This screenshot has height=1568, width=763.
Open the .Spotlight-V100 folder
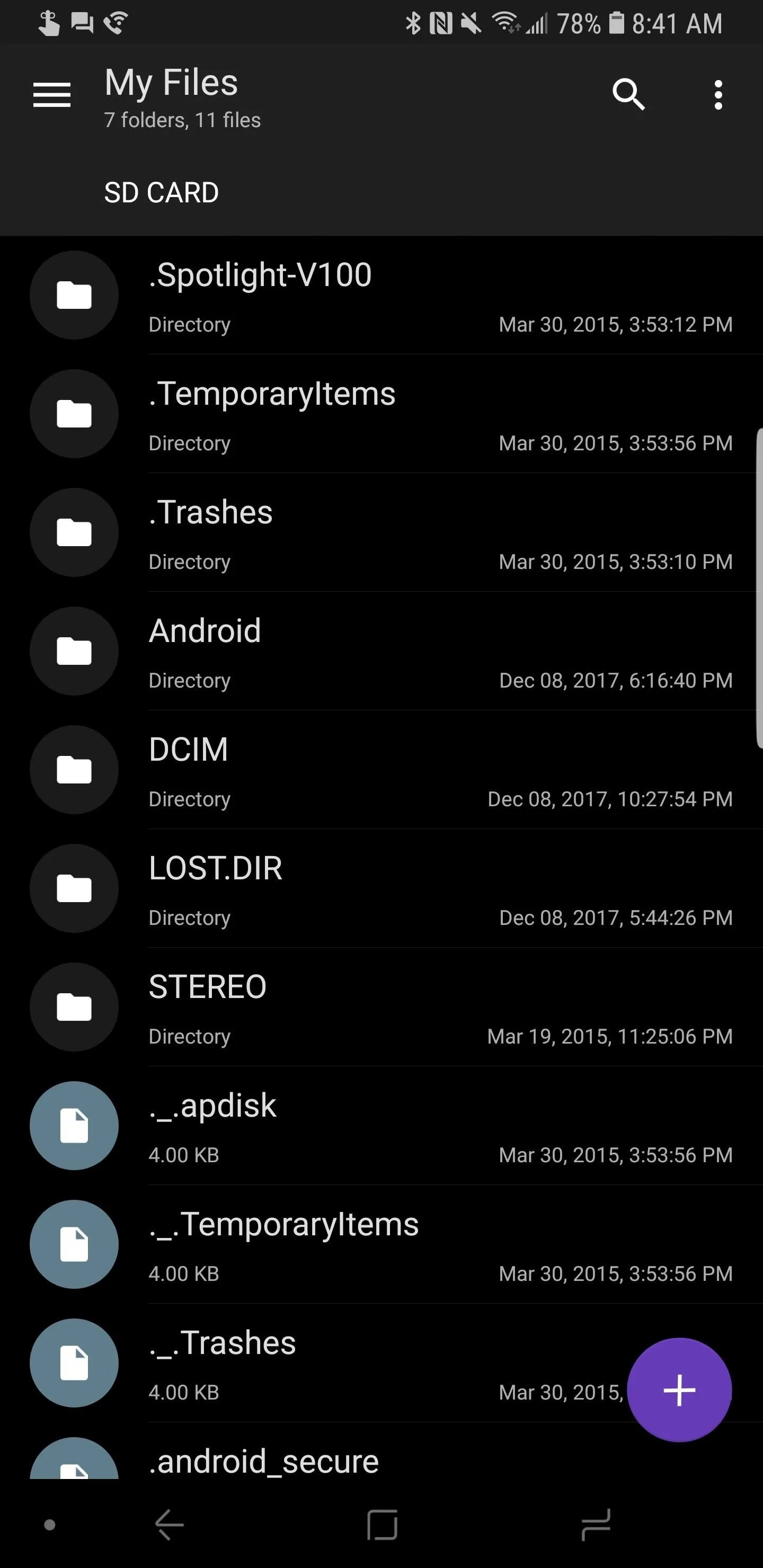(x=381, y=295)
